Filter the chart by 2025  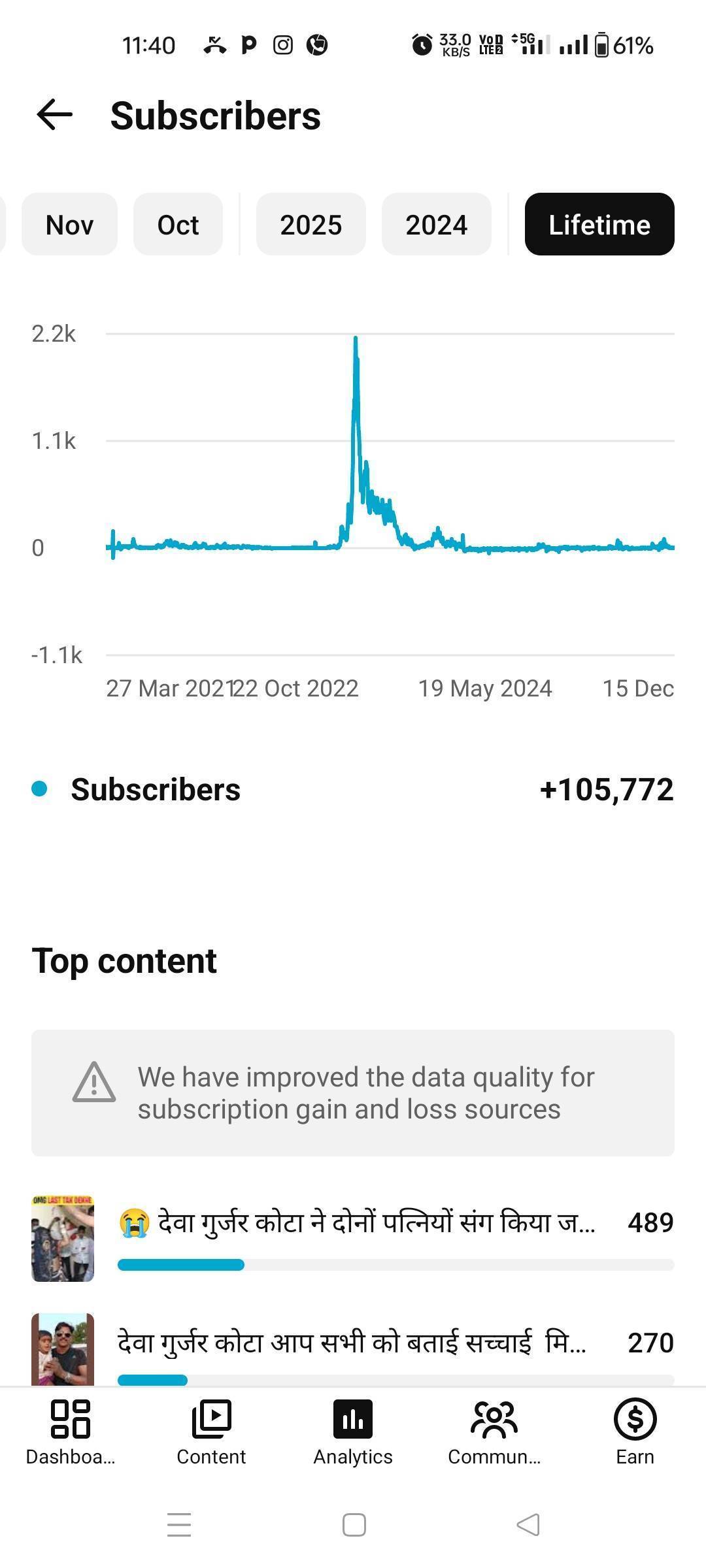coord(311,224)
